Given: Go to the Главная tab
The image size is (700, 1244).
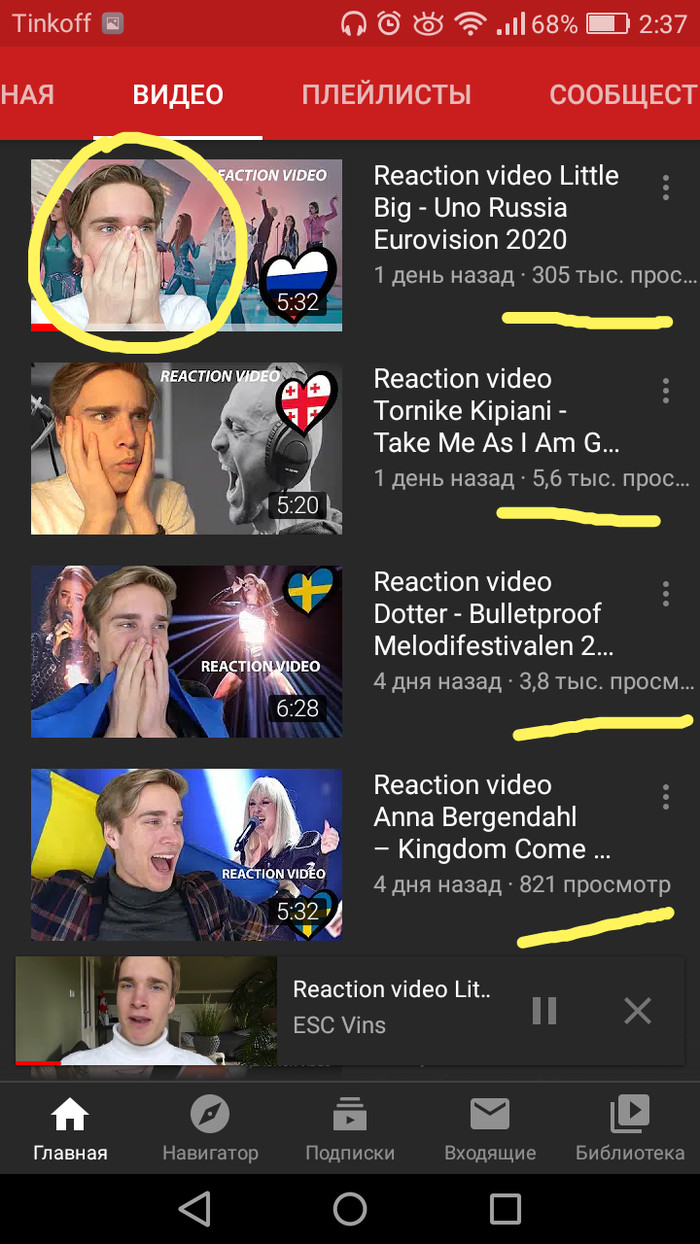Looking at the screenshot, I should point(70,1129).
